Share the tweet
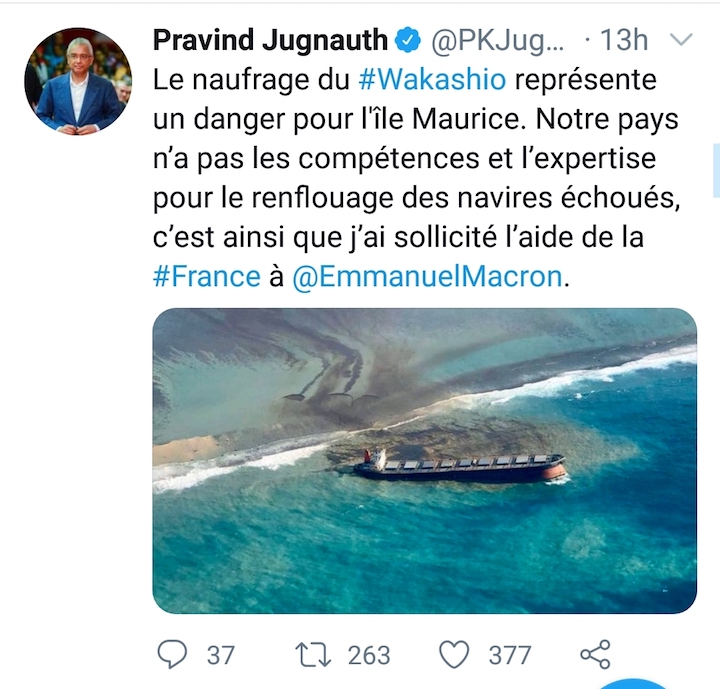The image size is (720, 689). point(595,654)
